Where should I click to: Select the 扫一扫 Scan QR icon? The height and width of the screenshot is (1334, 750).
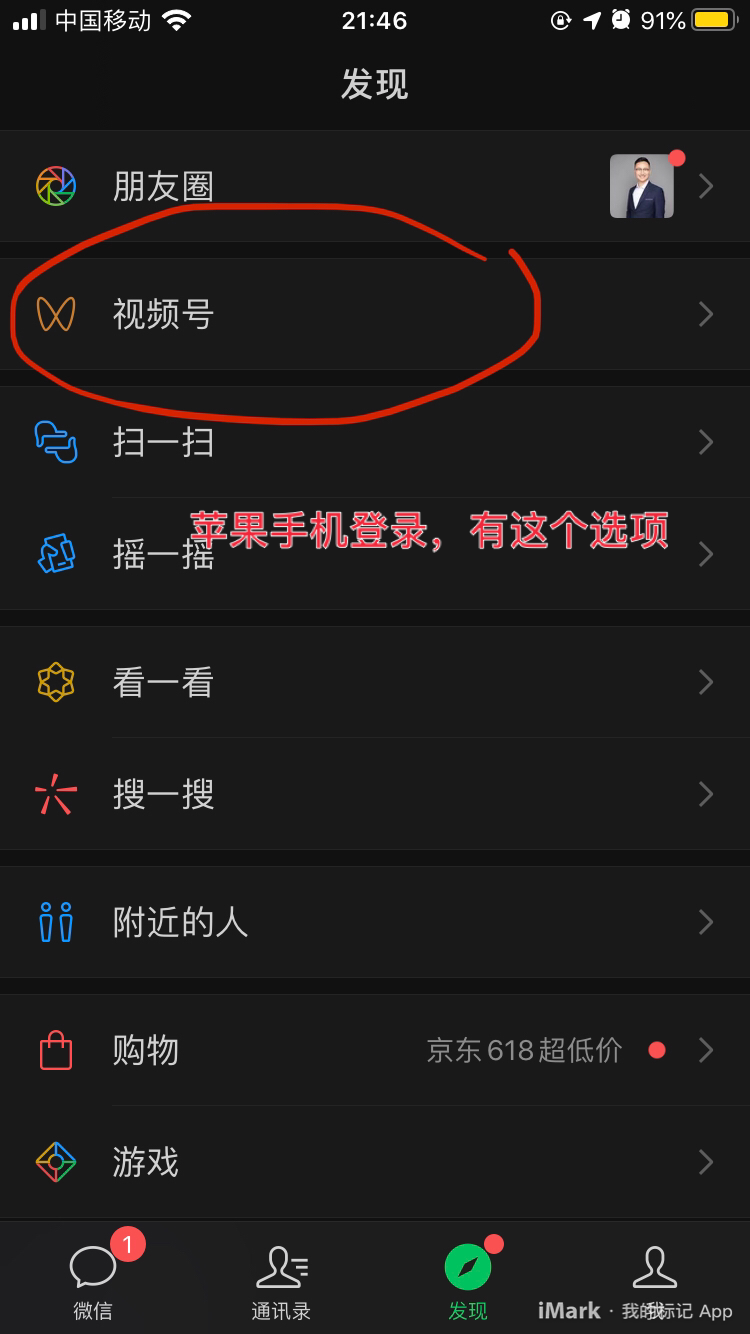(x=56, y=442)
